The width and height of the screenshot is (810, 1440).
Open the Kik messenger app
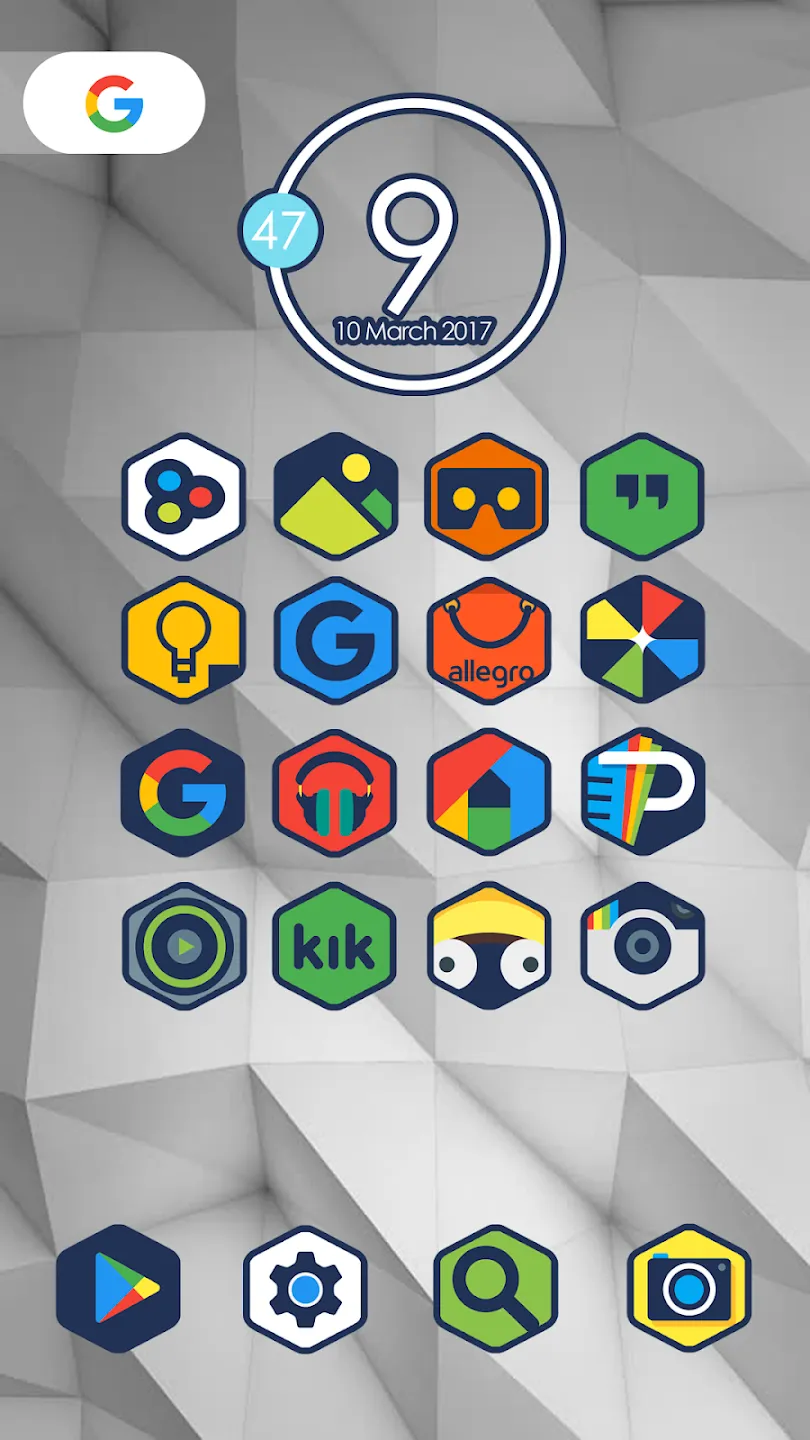335,946
